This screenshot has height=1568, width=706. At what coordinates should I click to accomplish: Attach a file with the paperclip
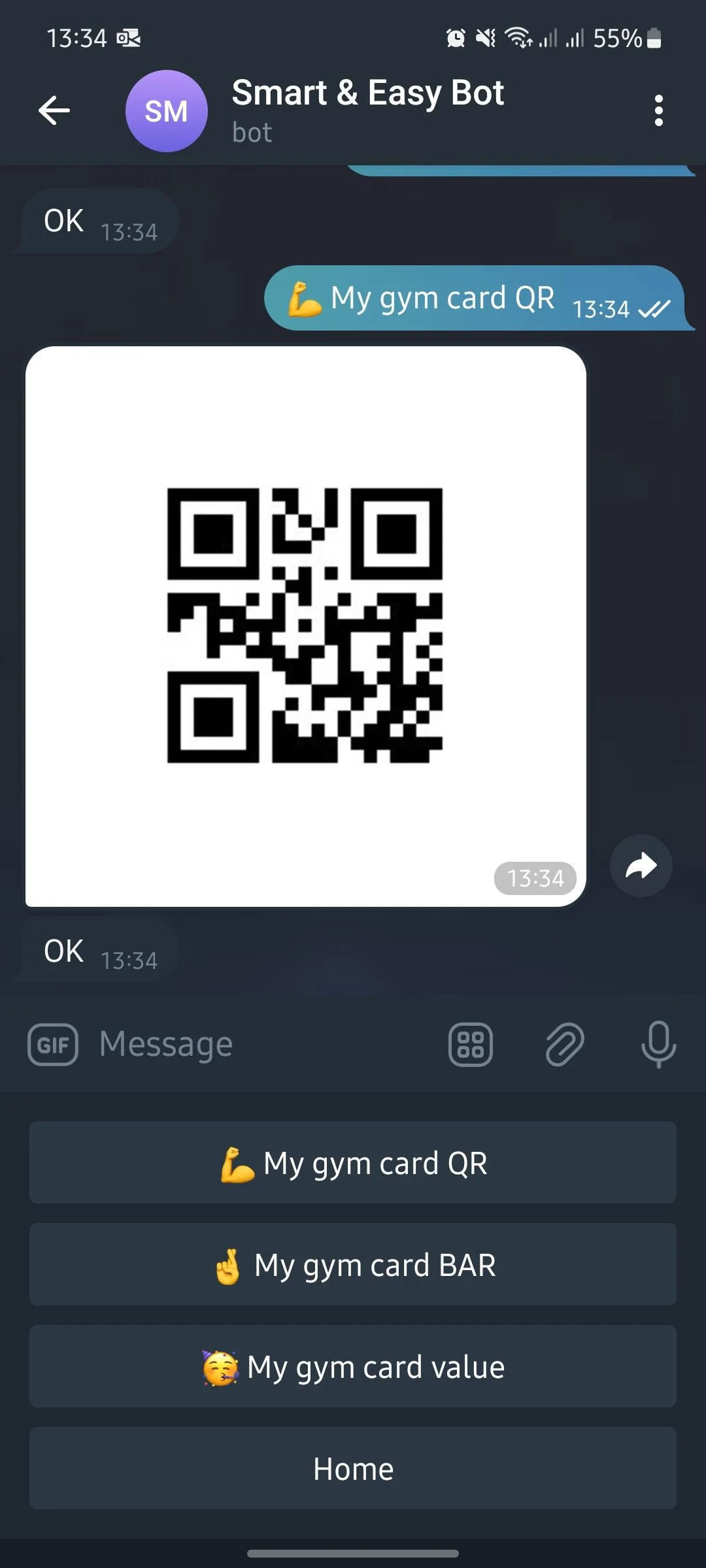coord(564,1044)
